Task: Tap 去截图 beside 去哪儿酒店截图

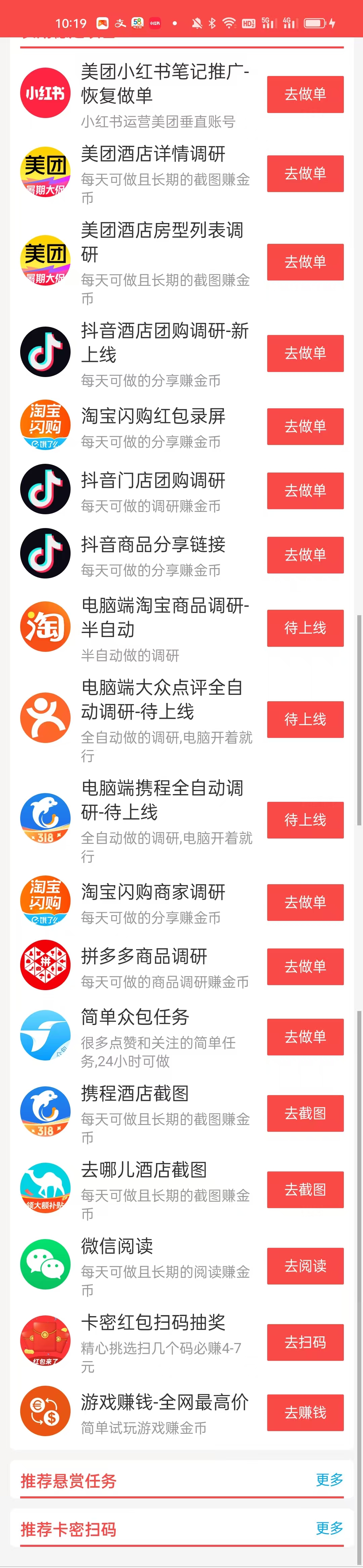Action: pos(305,1189)
